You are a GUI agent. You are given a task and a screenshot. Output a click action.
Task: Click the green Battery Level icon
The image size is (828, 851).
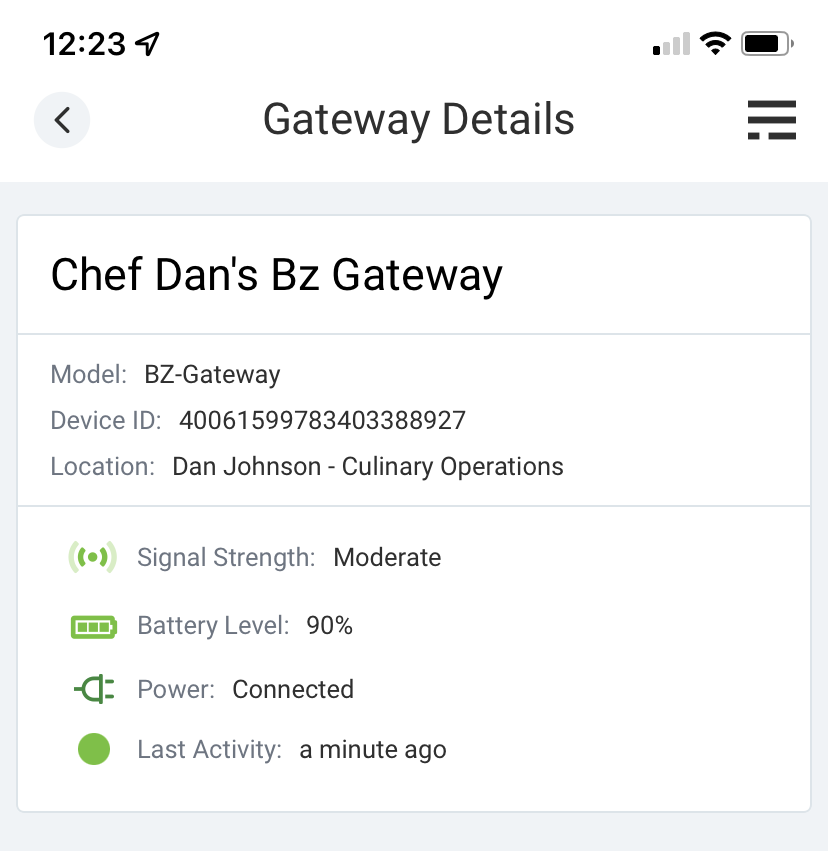pos(93,625)
